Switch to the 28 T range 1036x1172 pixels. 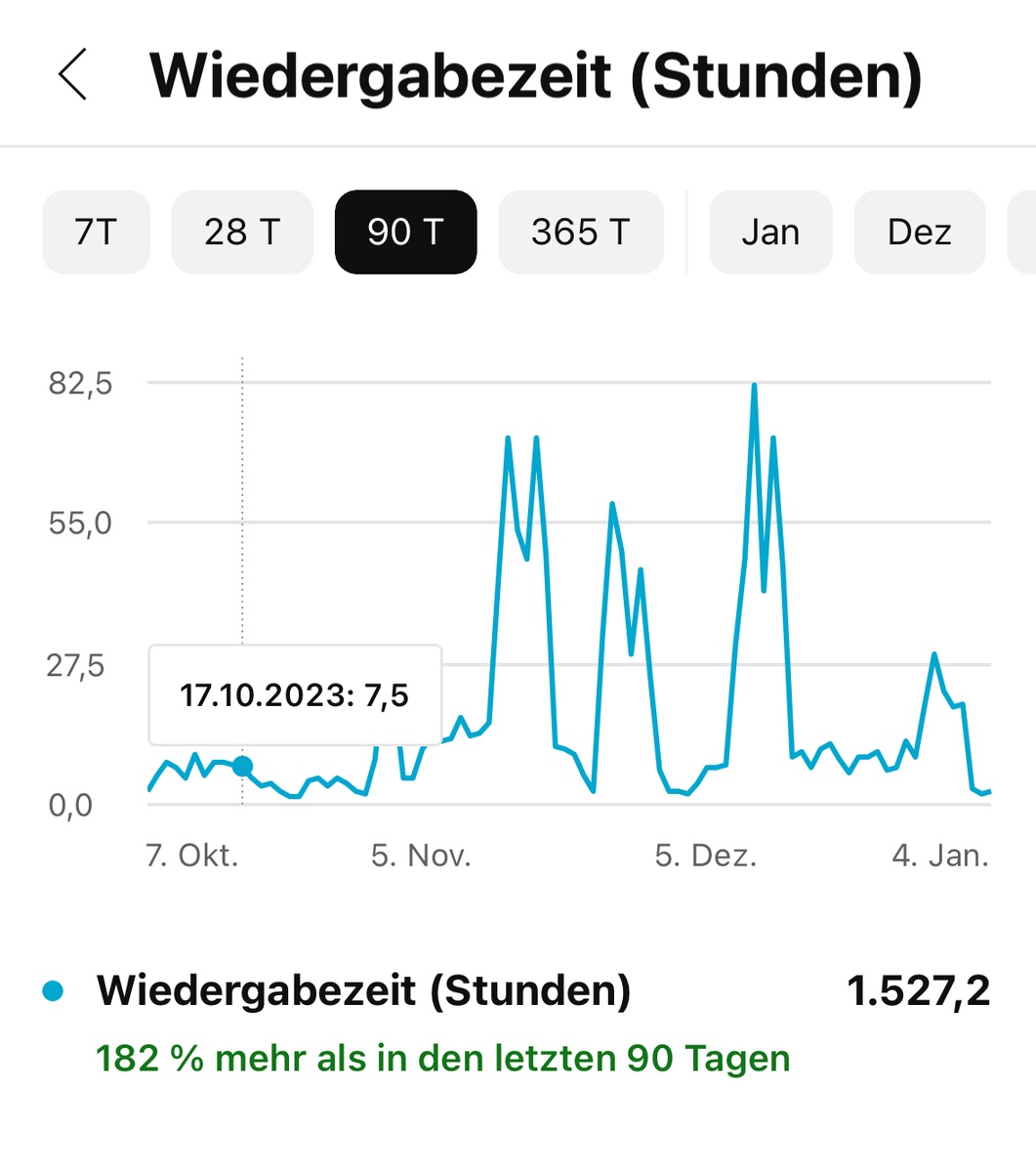coord(242,232)
